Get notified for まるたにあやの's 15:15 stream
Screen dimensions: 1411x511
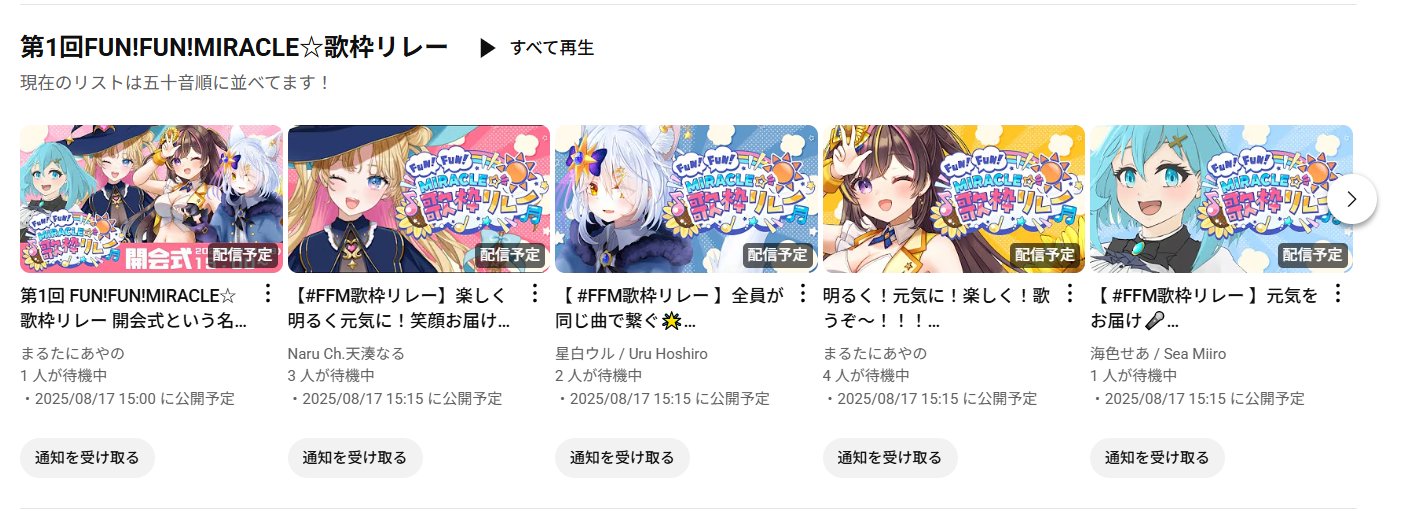pos(889,458)
